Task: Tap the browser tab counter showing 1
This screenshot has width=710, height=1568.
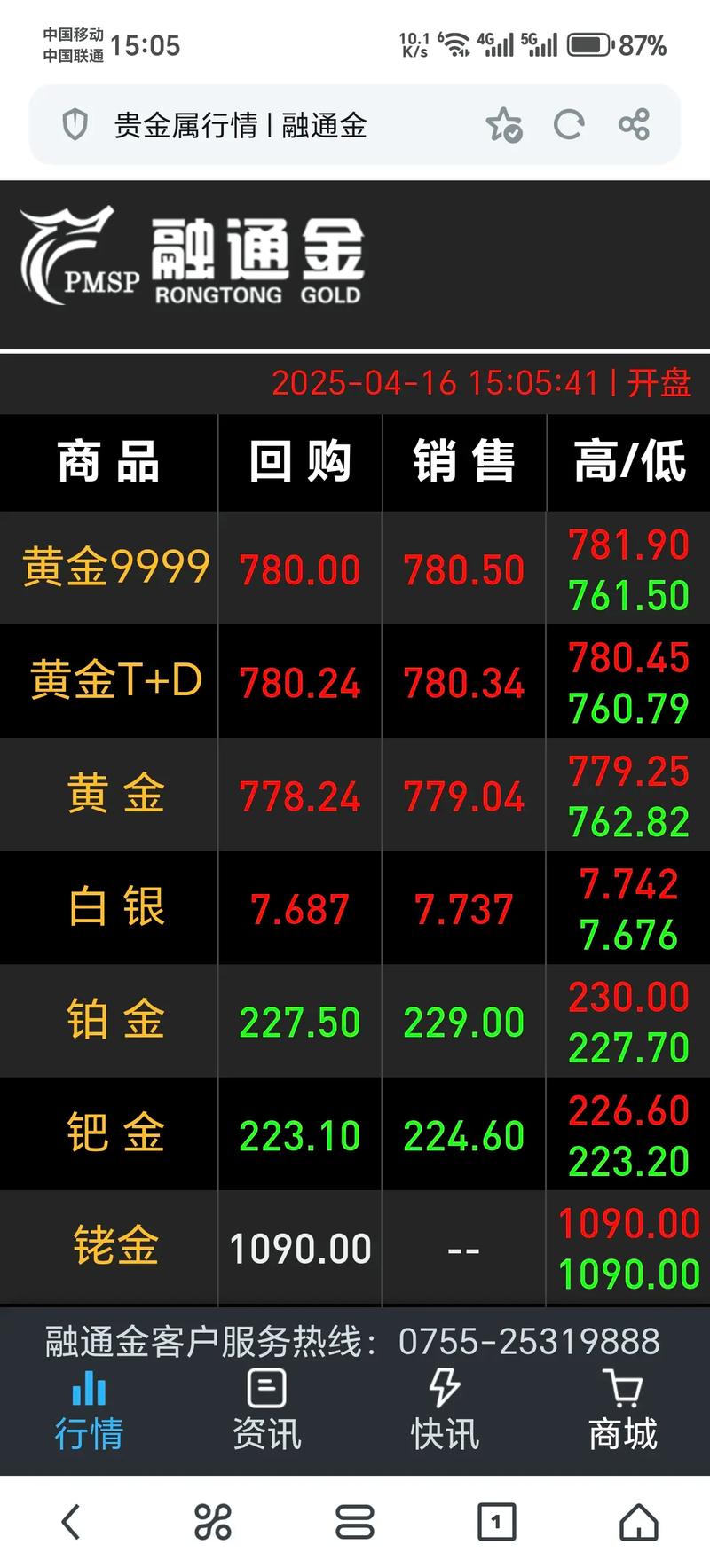Action: point(496,1519)
